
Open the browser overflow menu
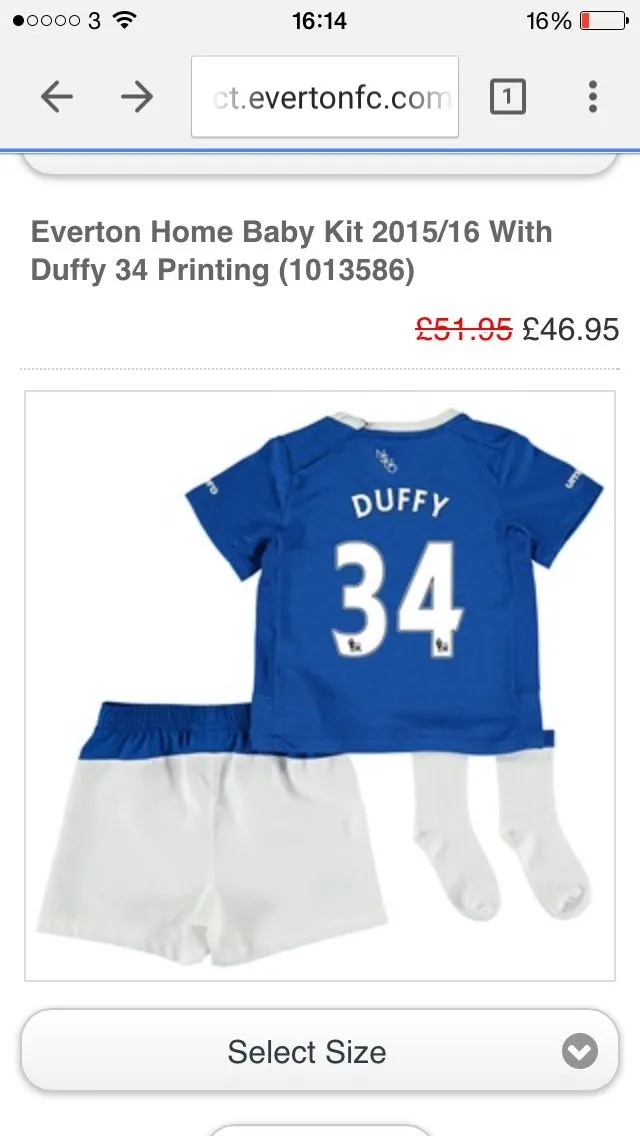(593, 97)
